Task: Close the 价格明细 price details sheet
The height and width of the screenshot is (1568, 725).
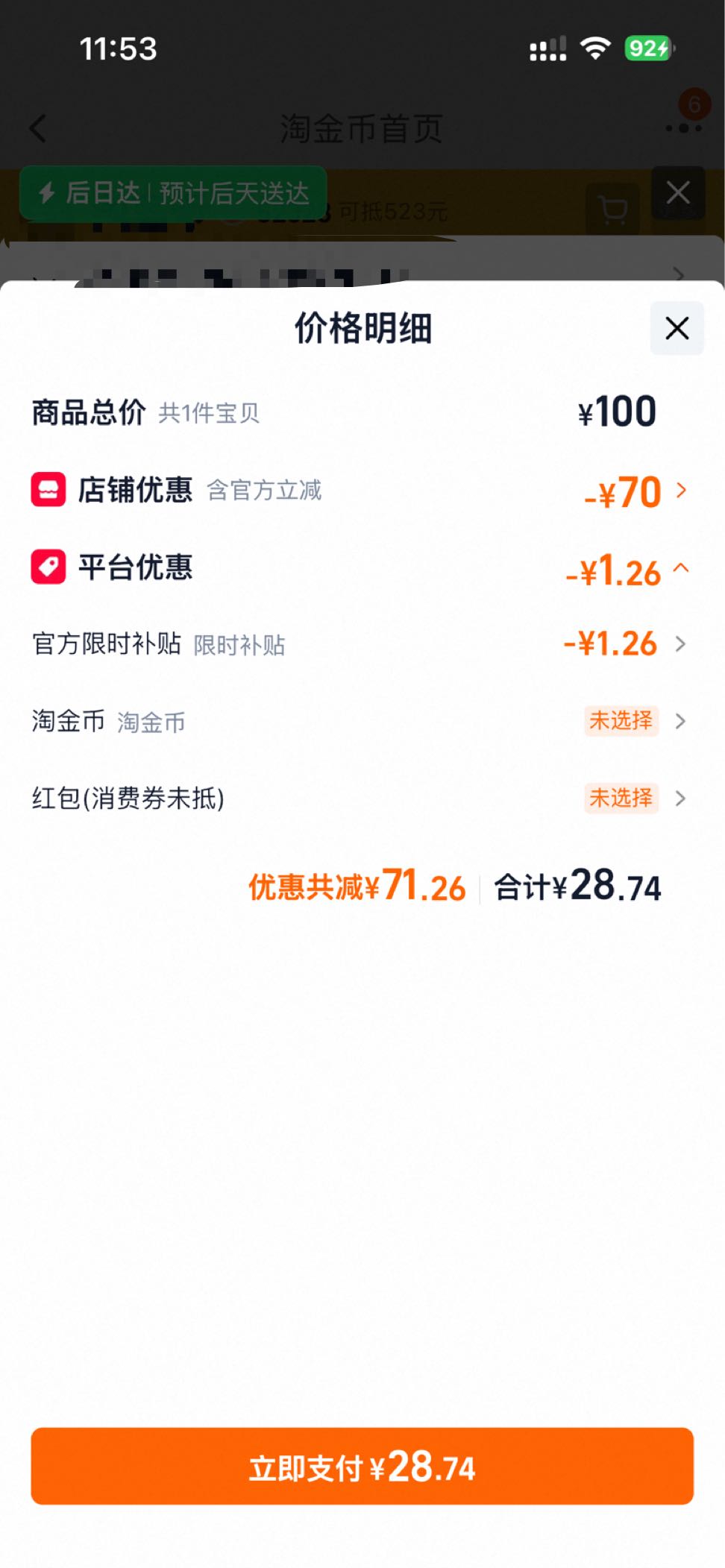Action: click(677, 328)
